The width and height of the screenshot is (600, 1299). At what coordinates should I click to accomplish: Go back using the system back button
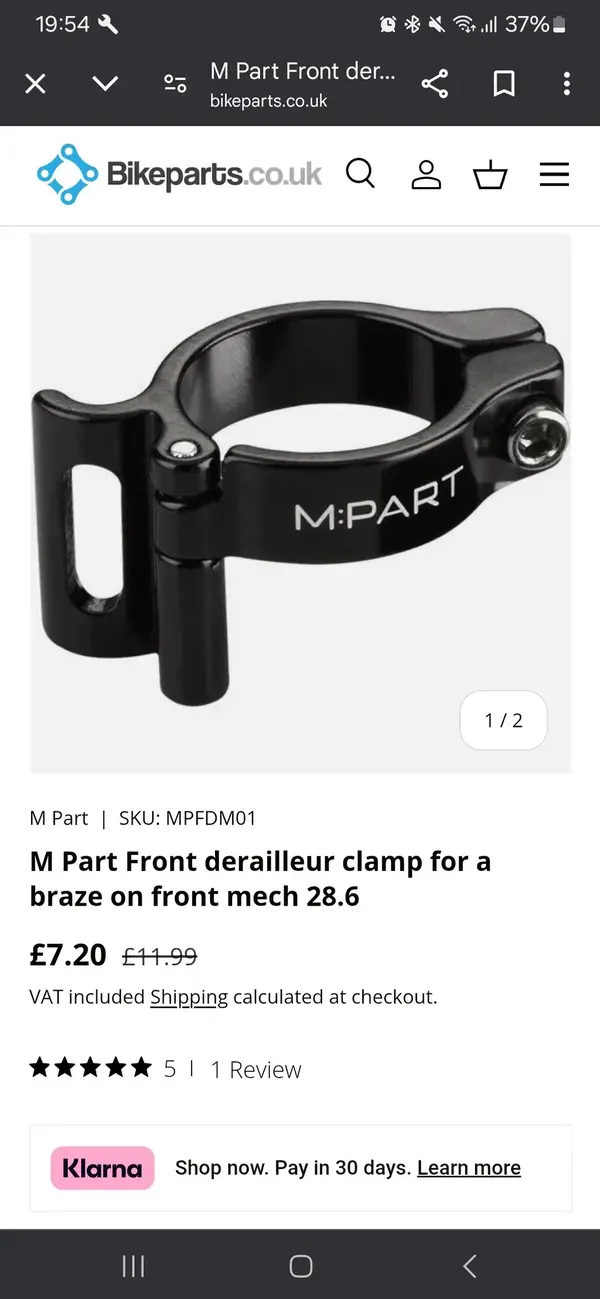click(469, 1266)
